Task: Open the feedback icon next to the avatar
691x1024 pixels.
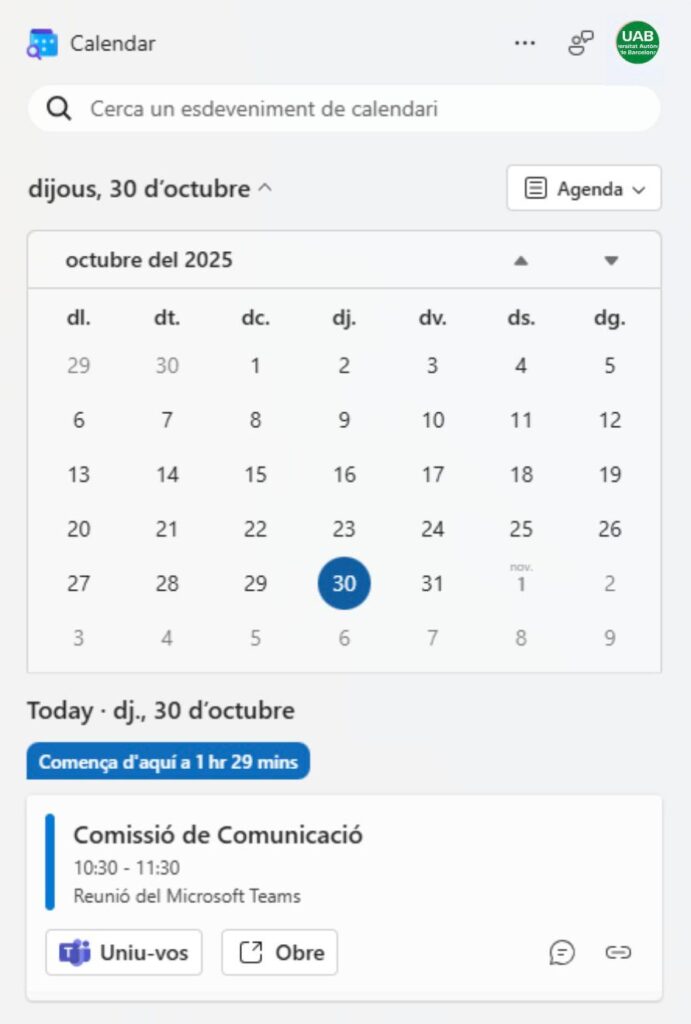Action: pyautogui.click(x=581, y=43)
